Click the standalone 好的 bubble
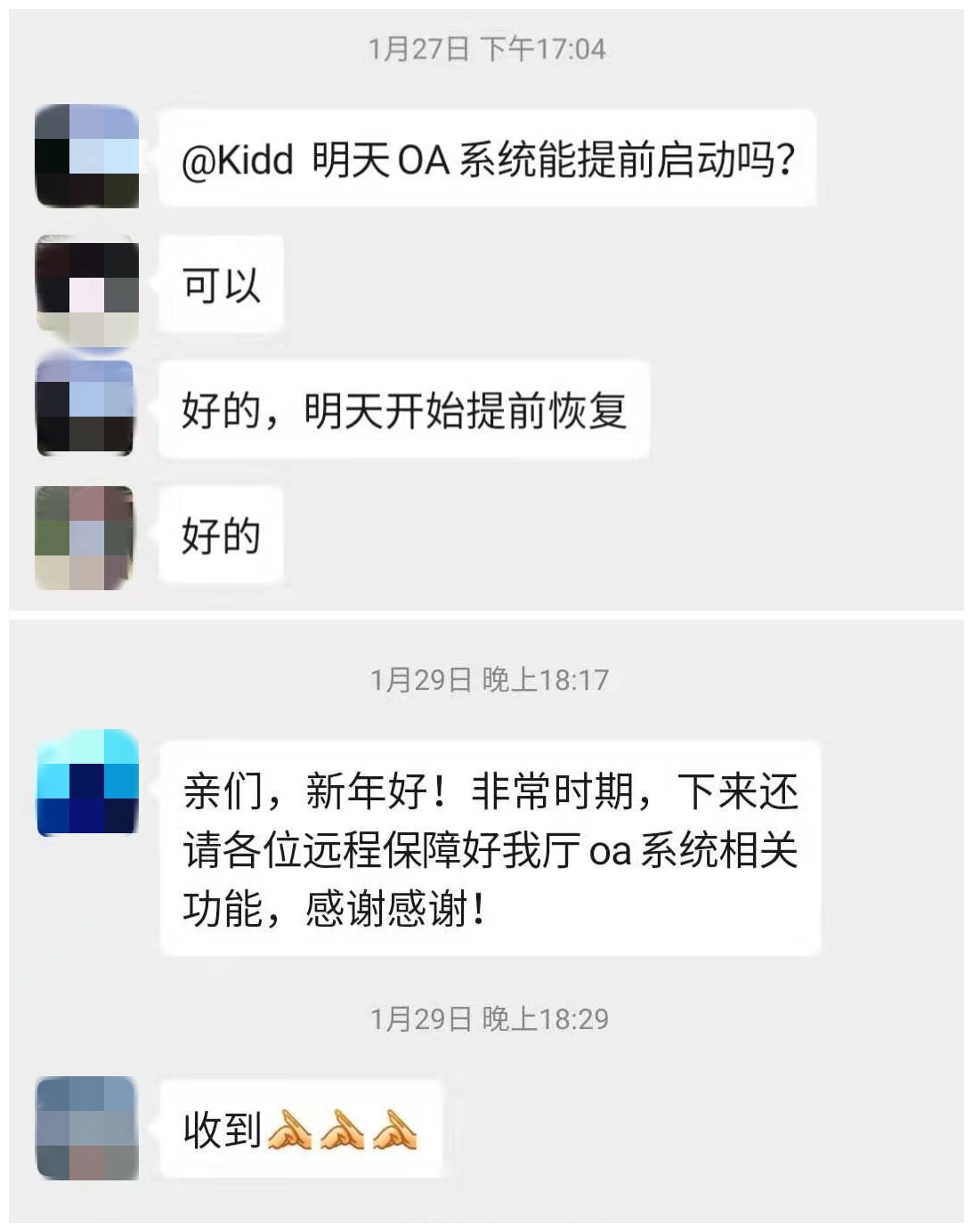Image resolution: width=973 pixels, height=1232 pixels. pyautogui.click(x=218, y=537)
